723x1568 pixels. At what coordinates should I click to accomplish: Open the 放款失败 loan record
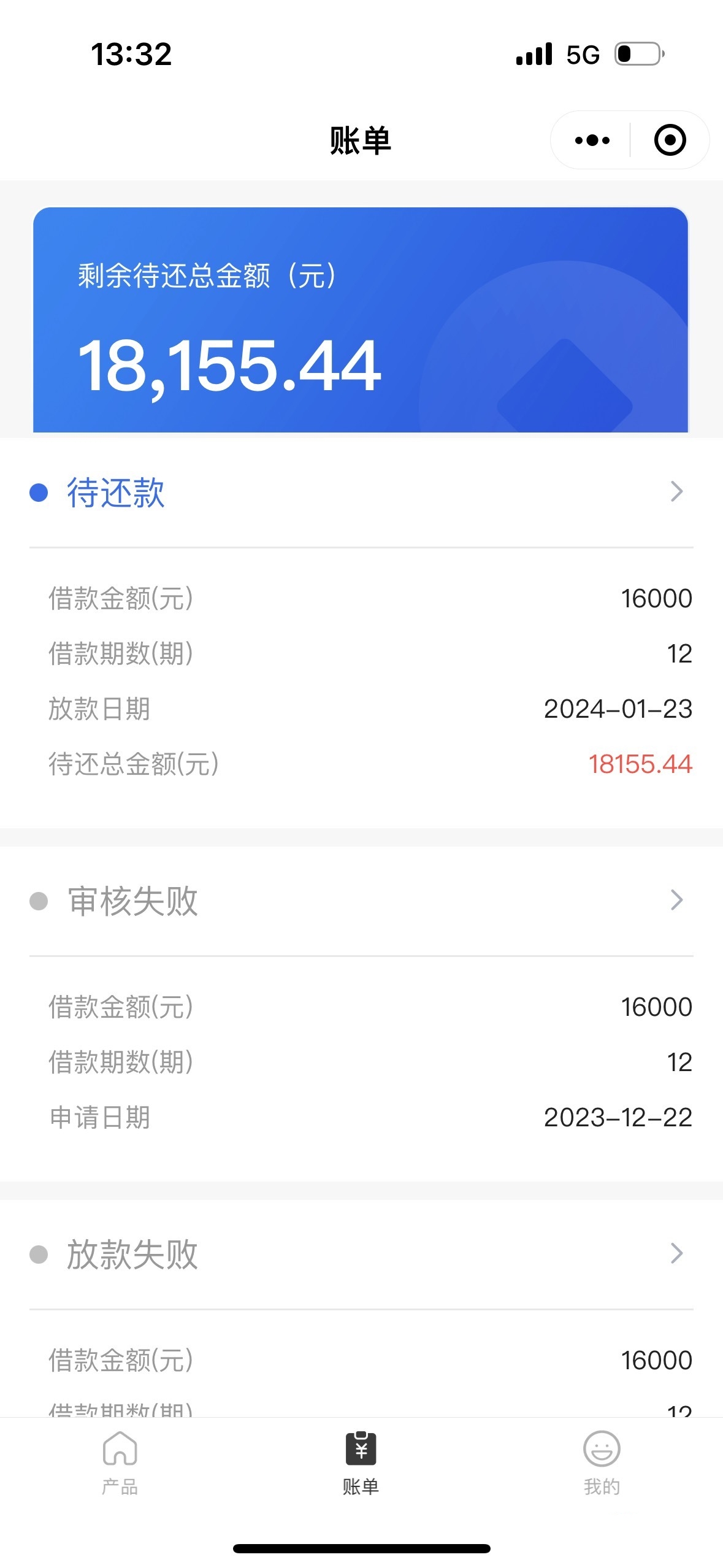pyautogui.click(x=361, y=1254)
